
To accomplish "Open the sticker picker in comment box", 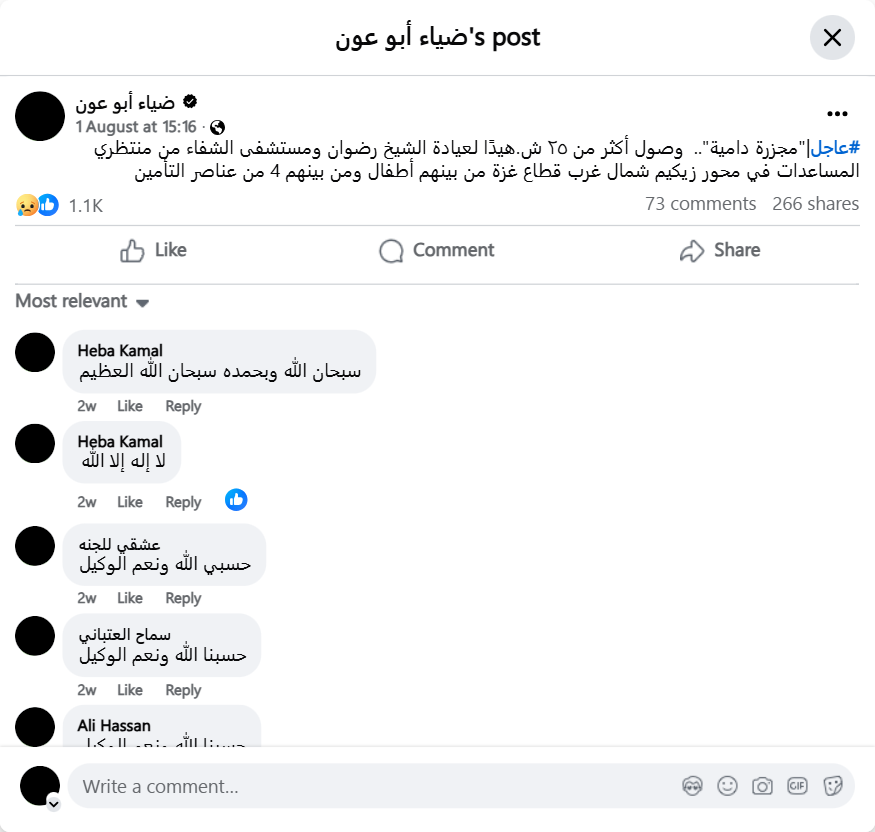I will [831, 786].
